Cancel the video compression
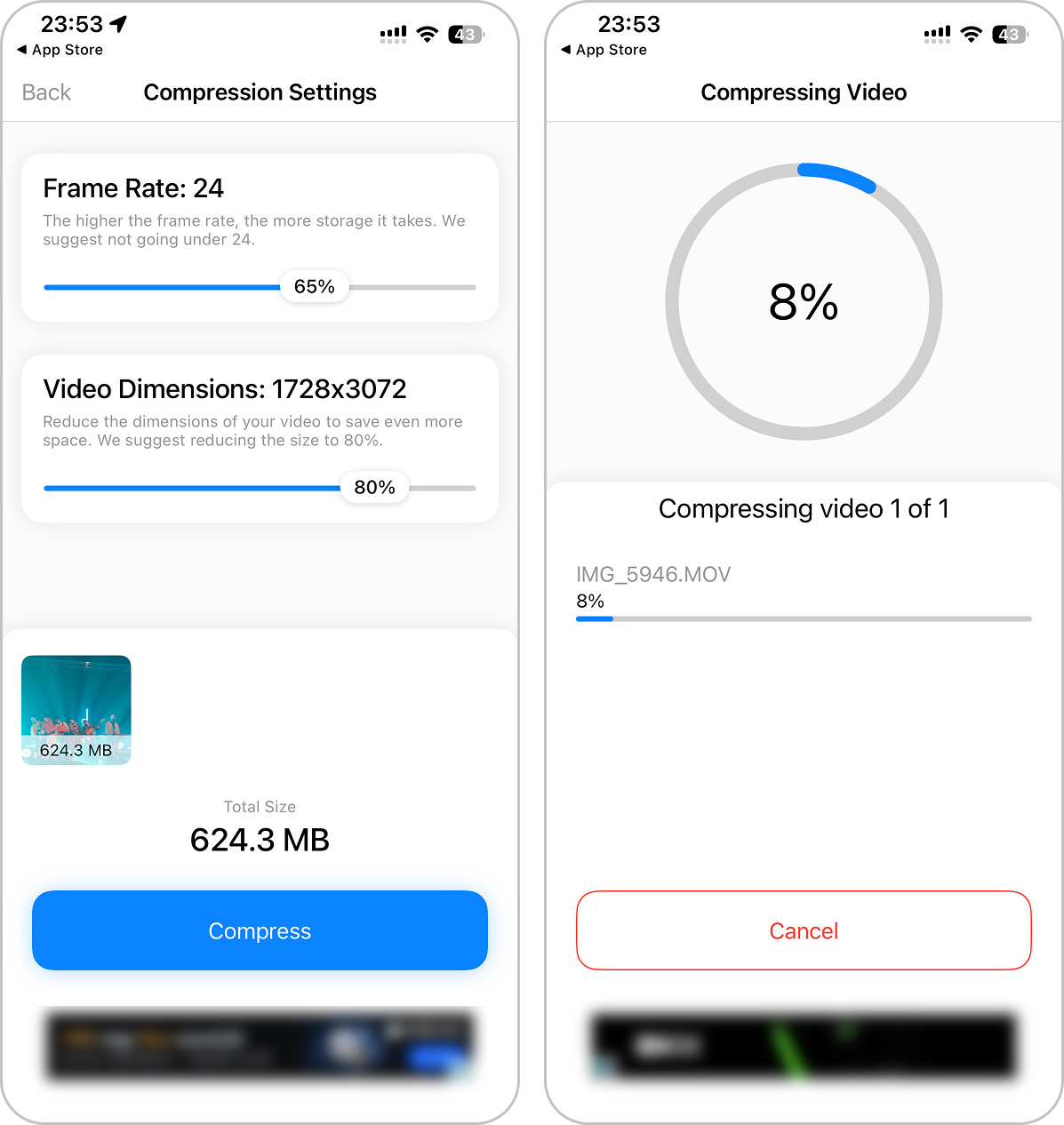This screenshot has height=1125, width=1064. point(804,930)
